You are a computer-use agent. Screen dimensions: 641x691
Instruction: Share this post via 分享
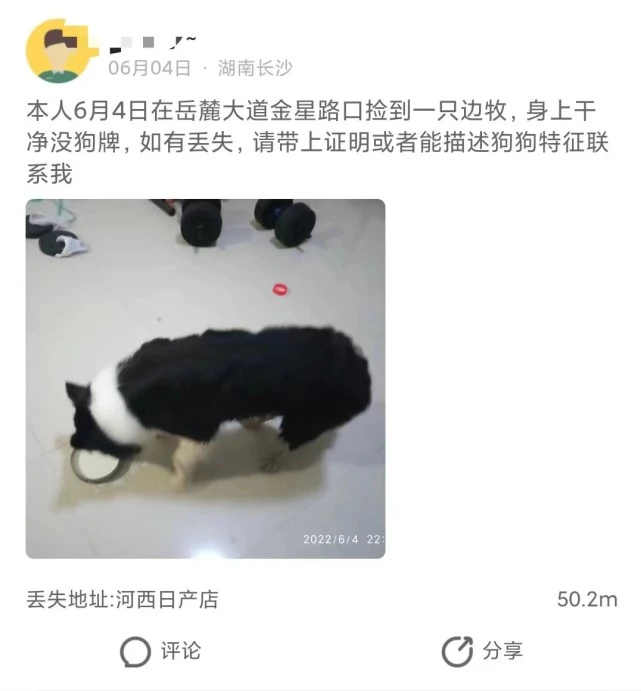[x=482, y=652]
